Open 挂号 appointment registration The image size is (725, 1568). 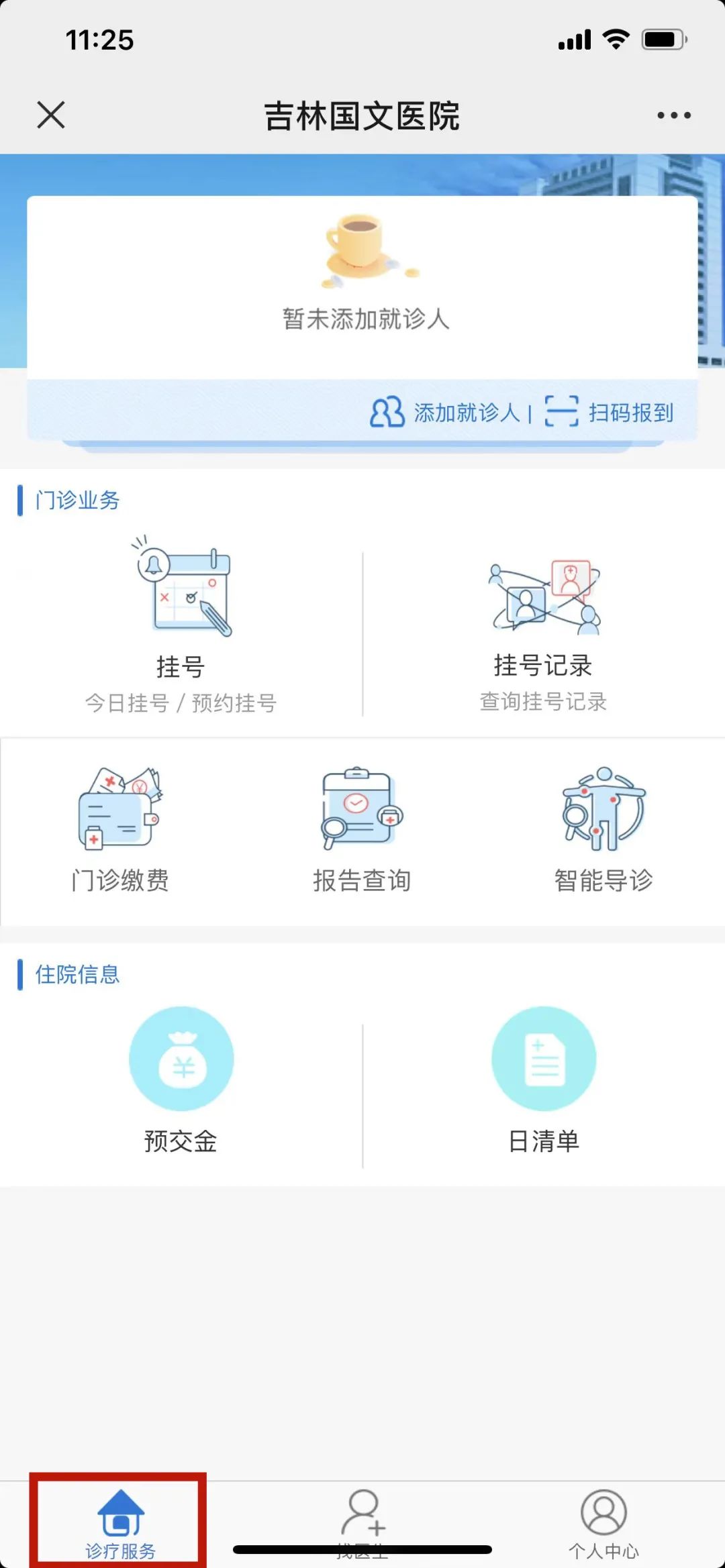181,627
